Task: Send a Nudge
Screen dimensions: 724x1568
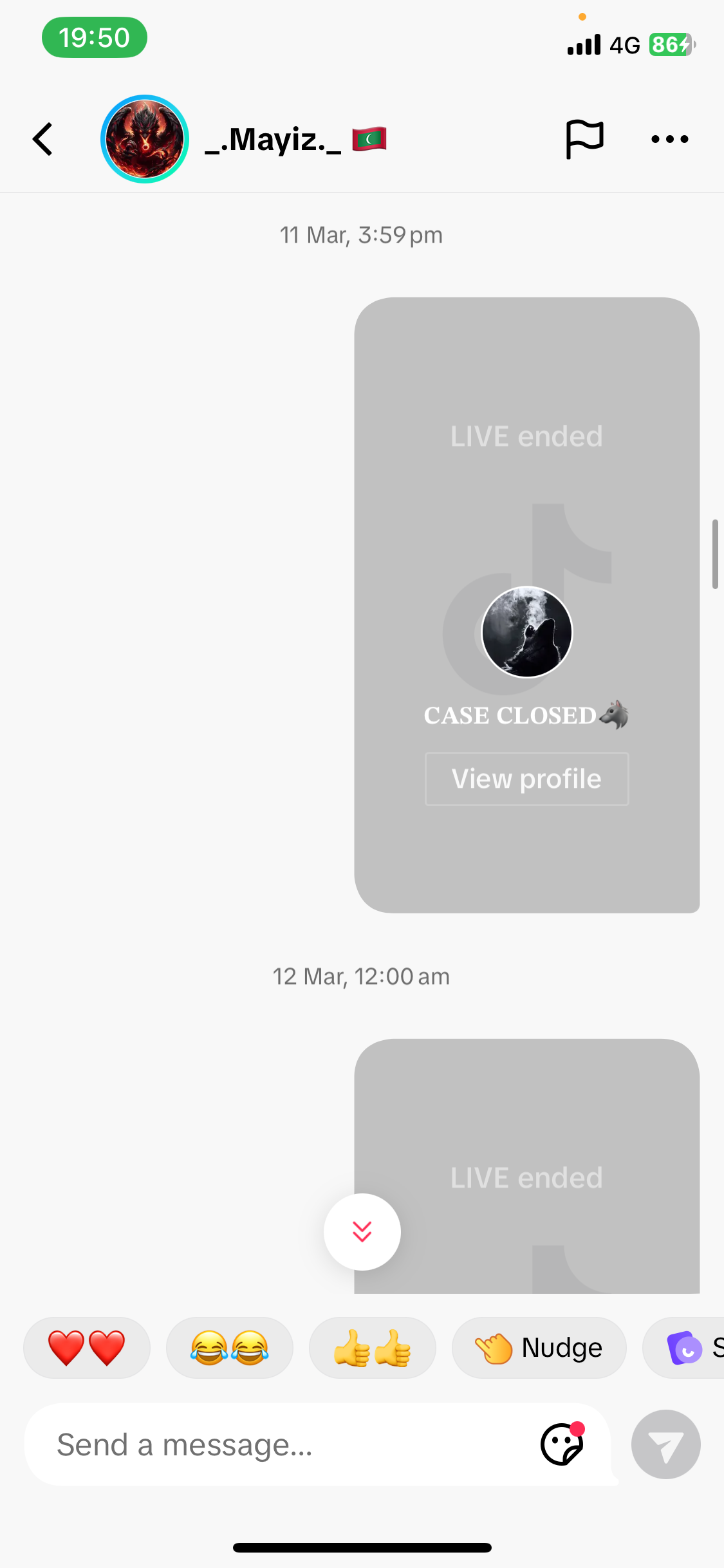Action: [539, 1347]
